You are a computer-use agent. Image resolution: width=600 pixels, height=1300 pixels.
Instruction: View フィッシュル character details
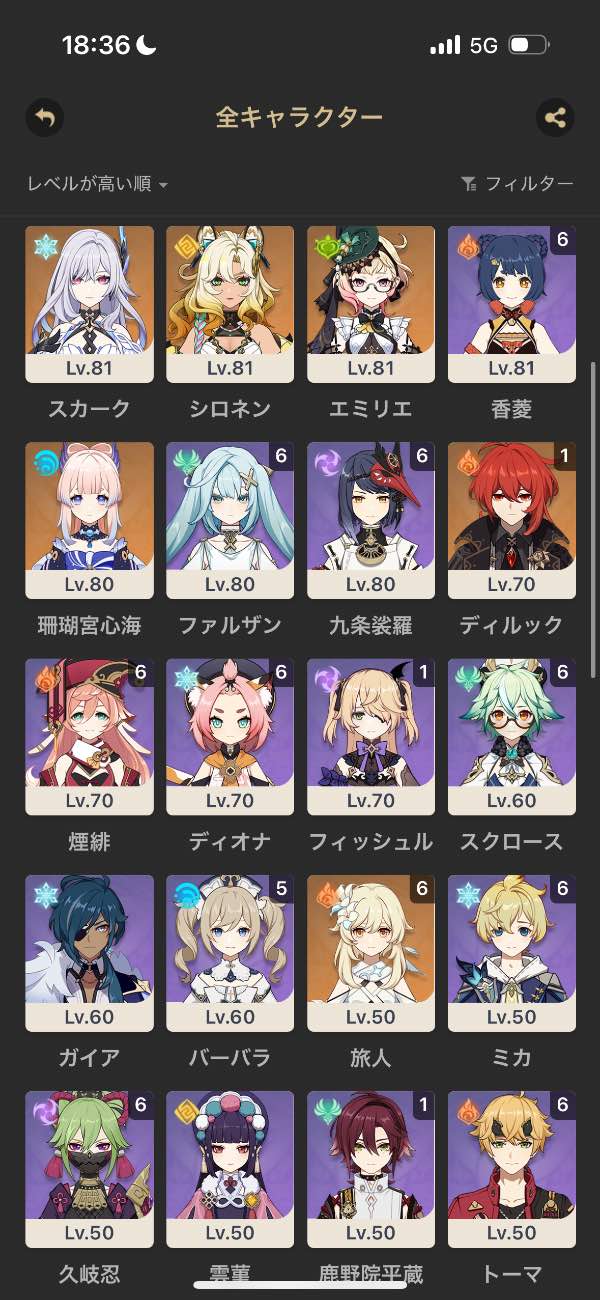[371, 737]
